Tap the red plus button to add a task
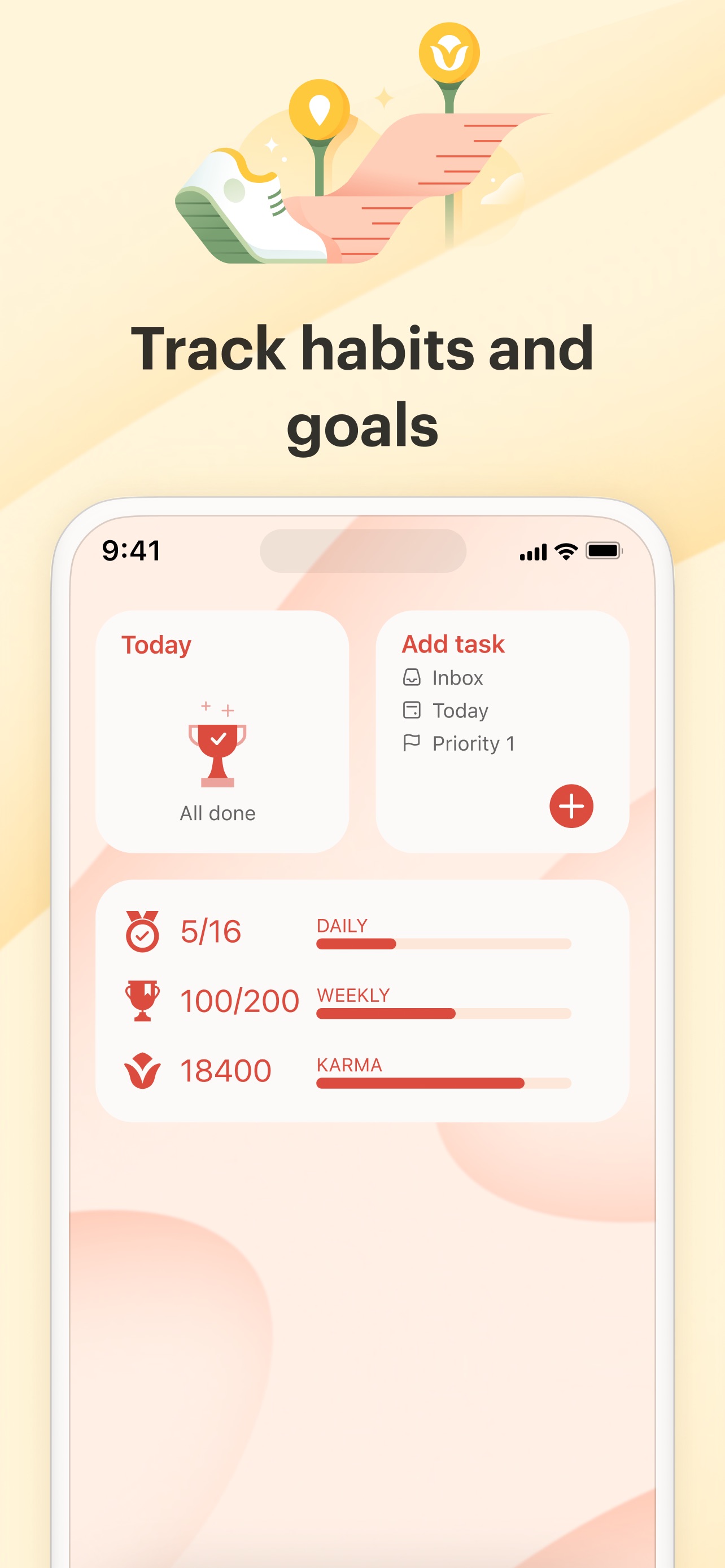 click(571, 806)
